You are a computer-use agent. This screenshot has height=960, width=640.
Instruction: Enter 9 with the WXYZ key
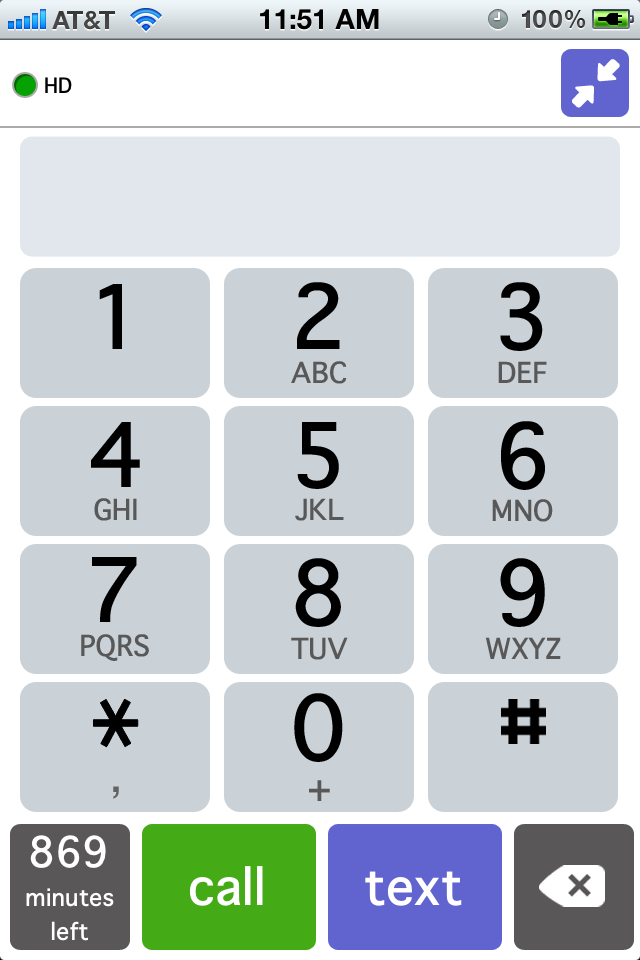tap(523, 609)
